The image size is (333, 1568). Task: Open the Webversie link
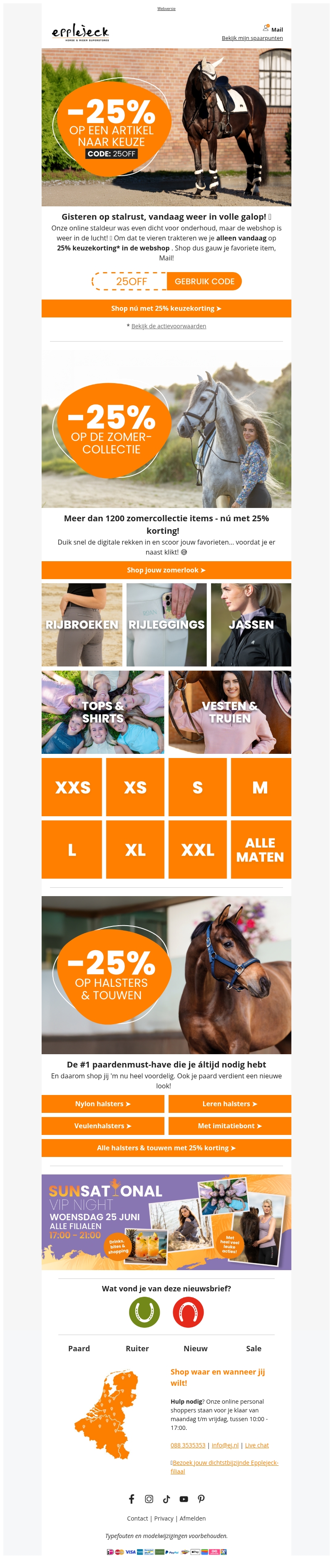166,8
